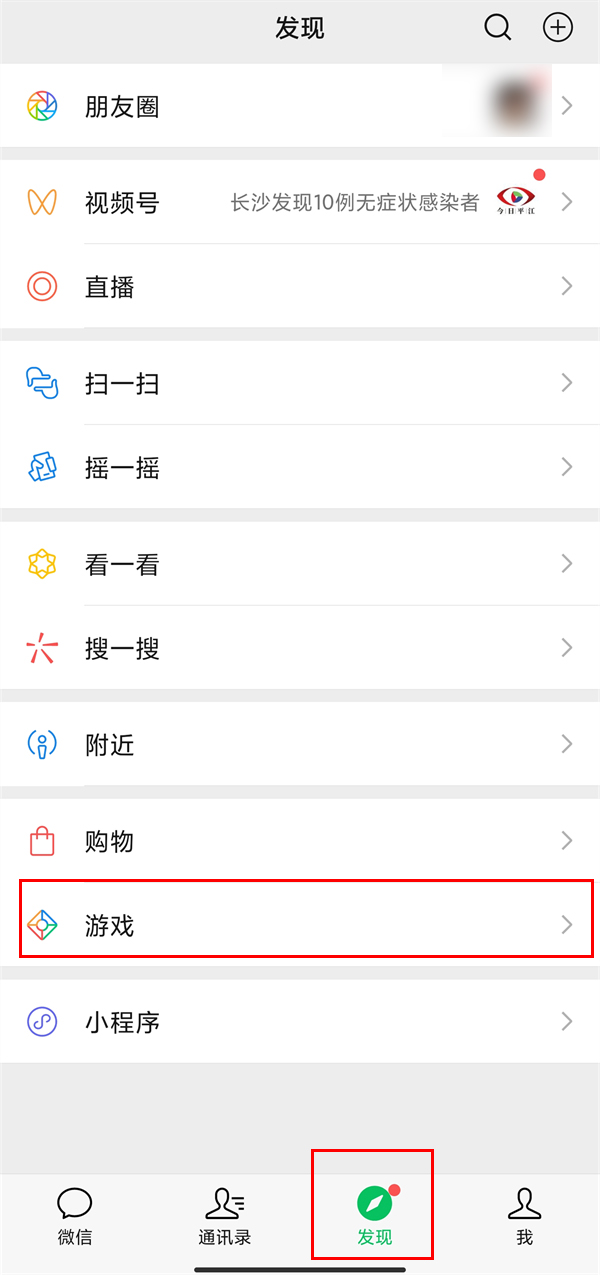This screenshot has width=600, height=1275.
Task: Open 摇一摇 Shake
Action: pyautogui.click(x=300, y=467)
